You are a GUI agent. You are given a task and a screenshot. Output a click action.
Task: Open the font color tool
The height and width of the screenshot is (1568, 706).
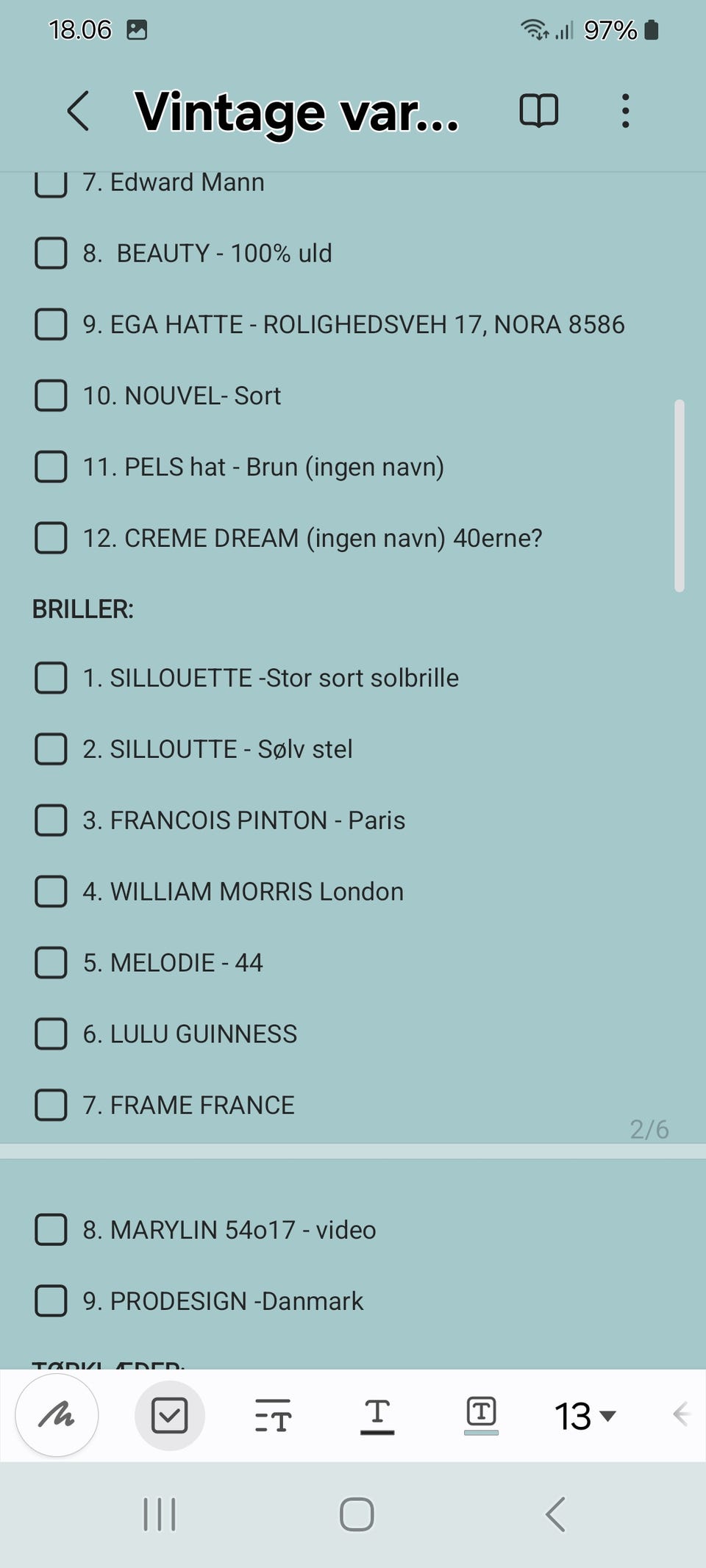377,1415
